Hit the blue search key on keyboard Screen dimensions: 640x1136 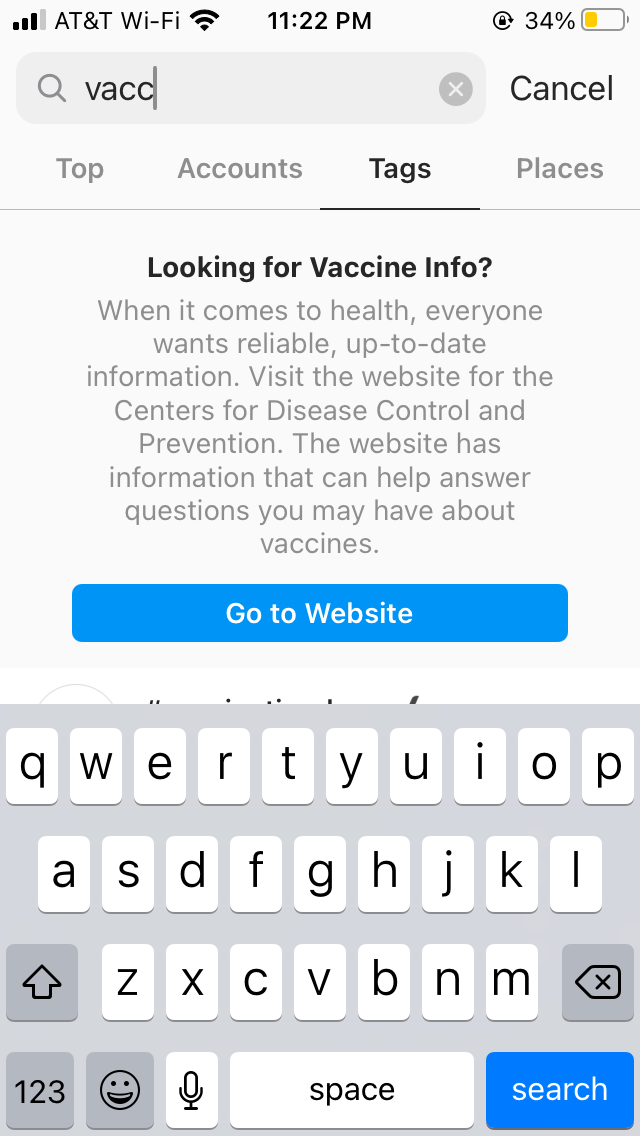(x=560, y=1089)
